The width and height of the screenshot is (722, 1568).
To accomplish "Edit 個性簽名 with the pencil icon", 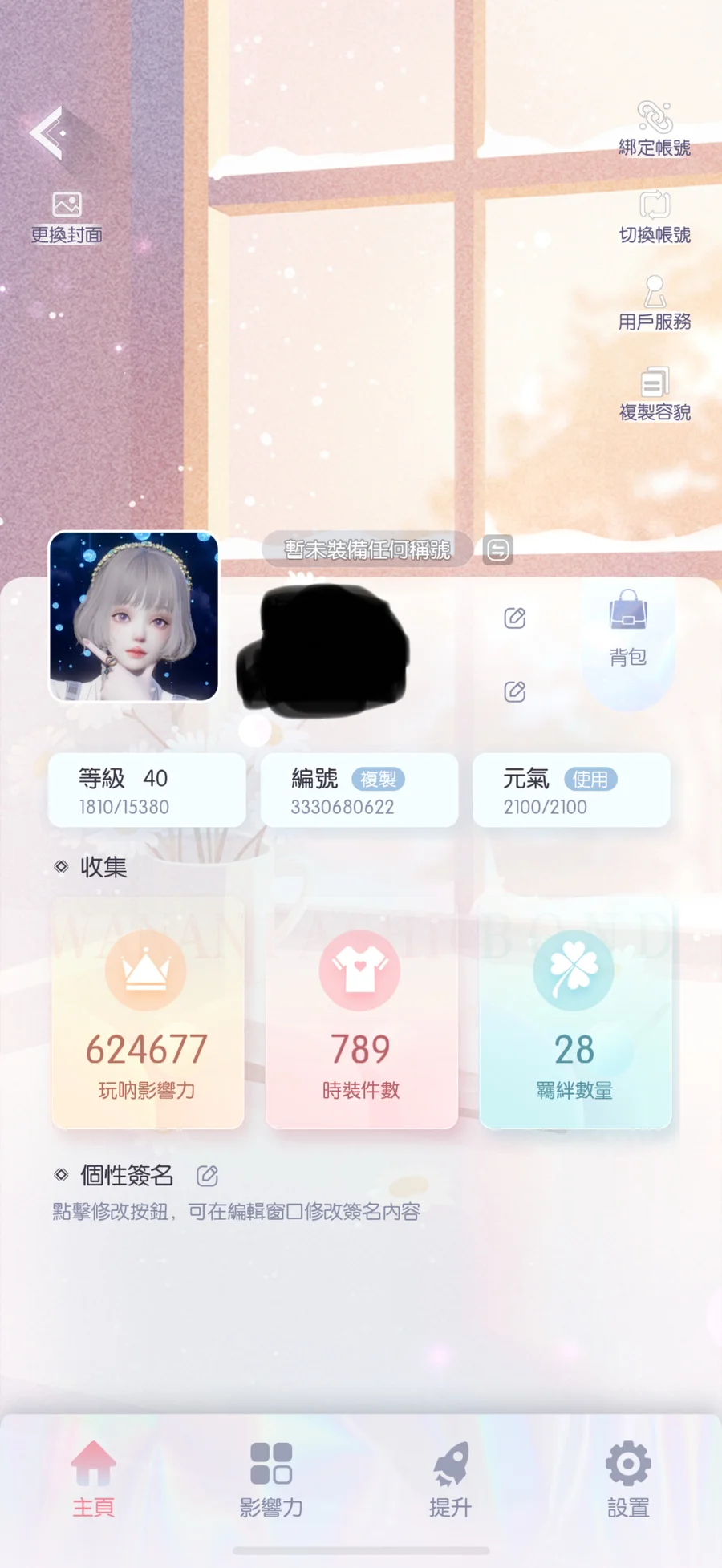I will tap(208, 1176).
